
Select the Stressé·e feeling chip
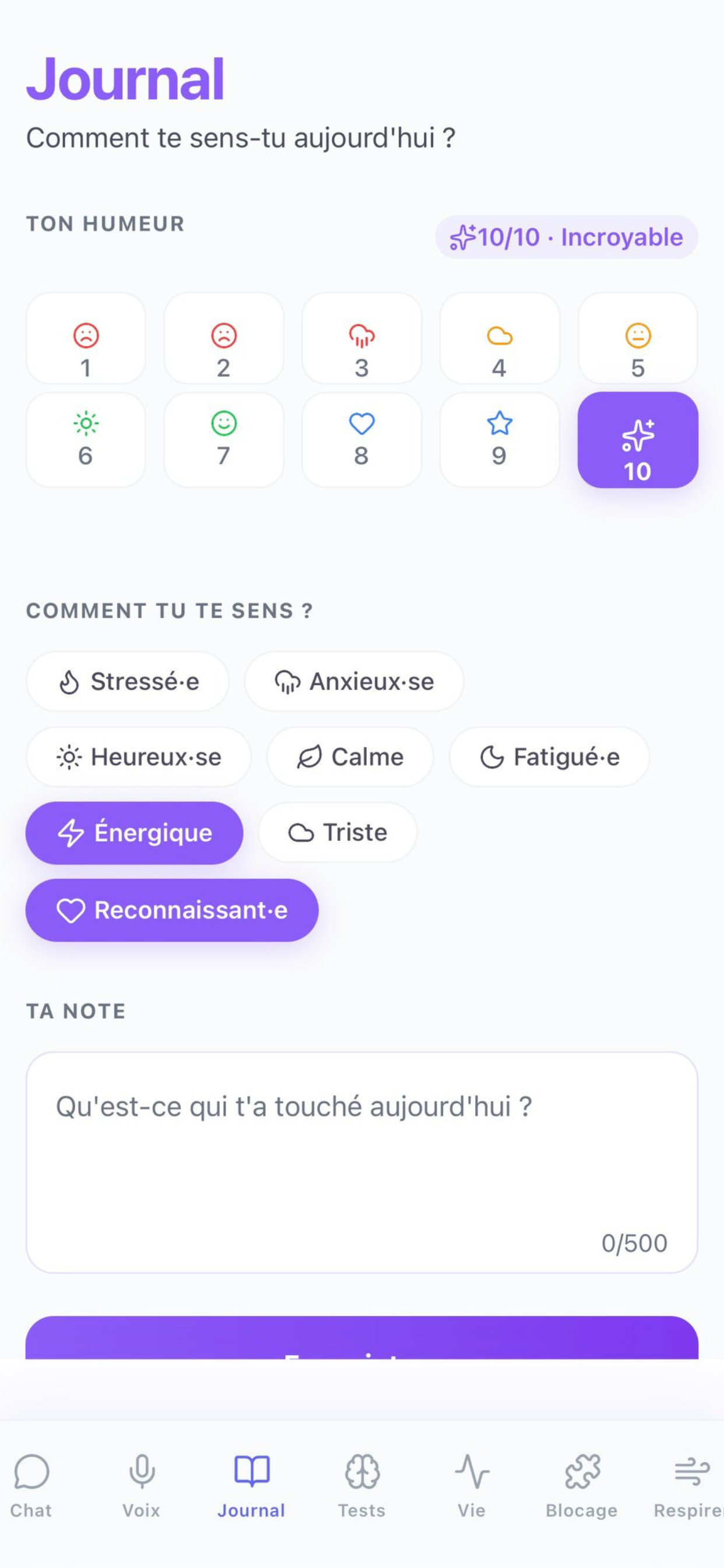point(128,682)
